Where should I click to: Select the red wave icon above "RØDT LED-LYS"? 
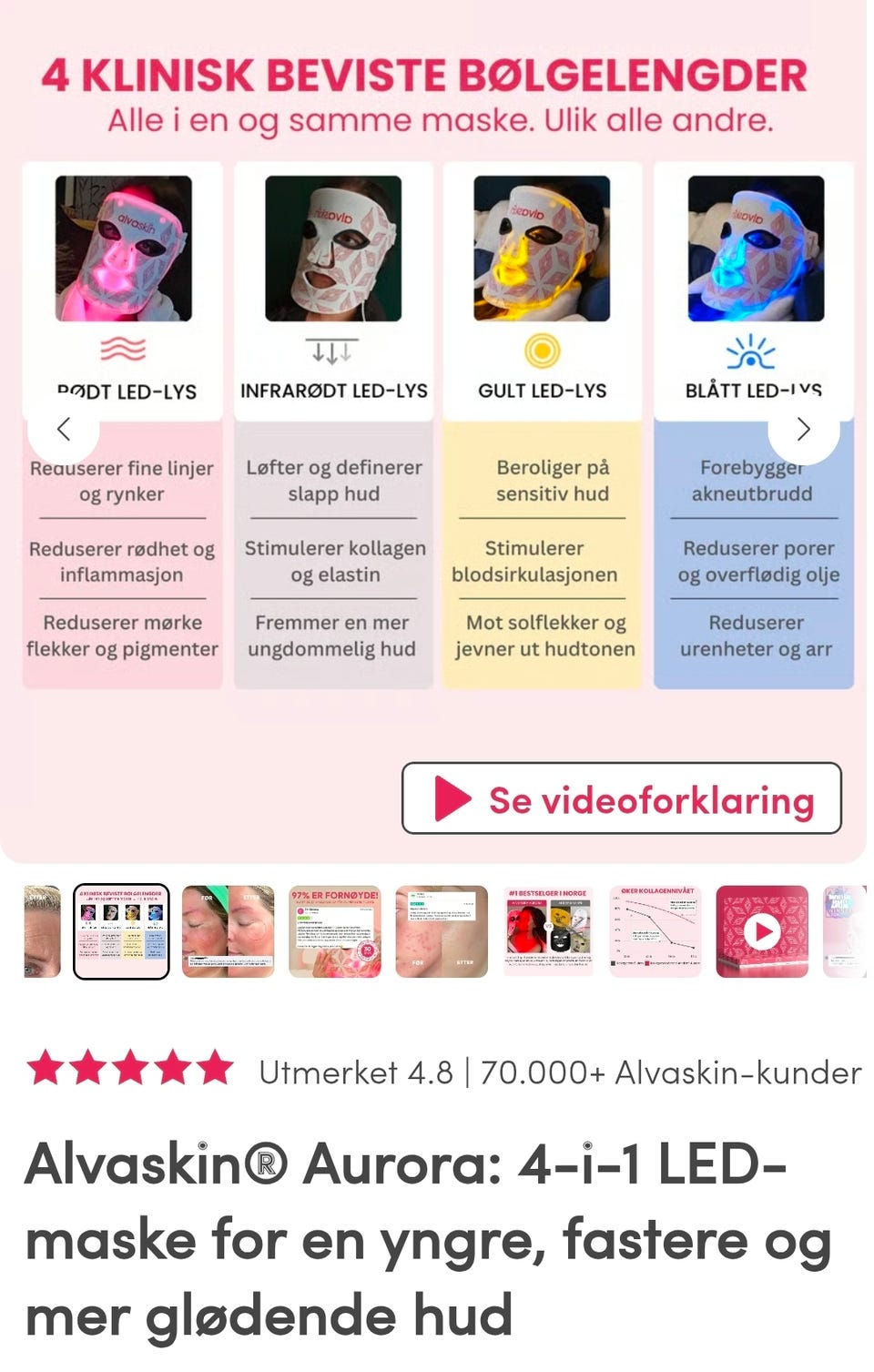(x=121, y=349)
